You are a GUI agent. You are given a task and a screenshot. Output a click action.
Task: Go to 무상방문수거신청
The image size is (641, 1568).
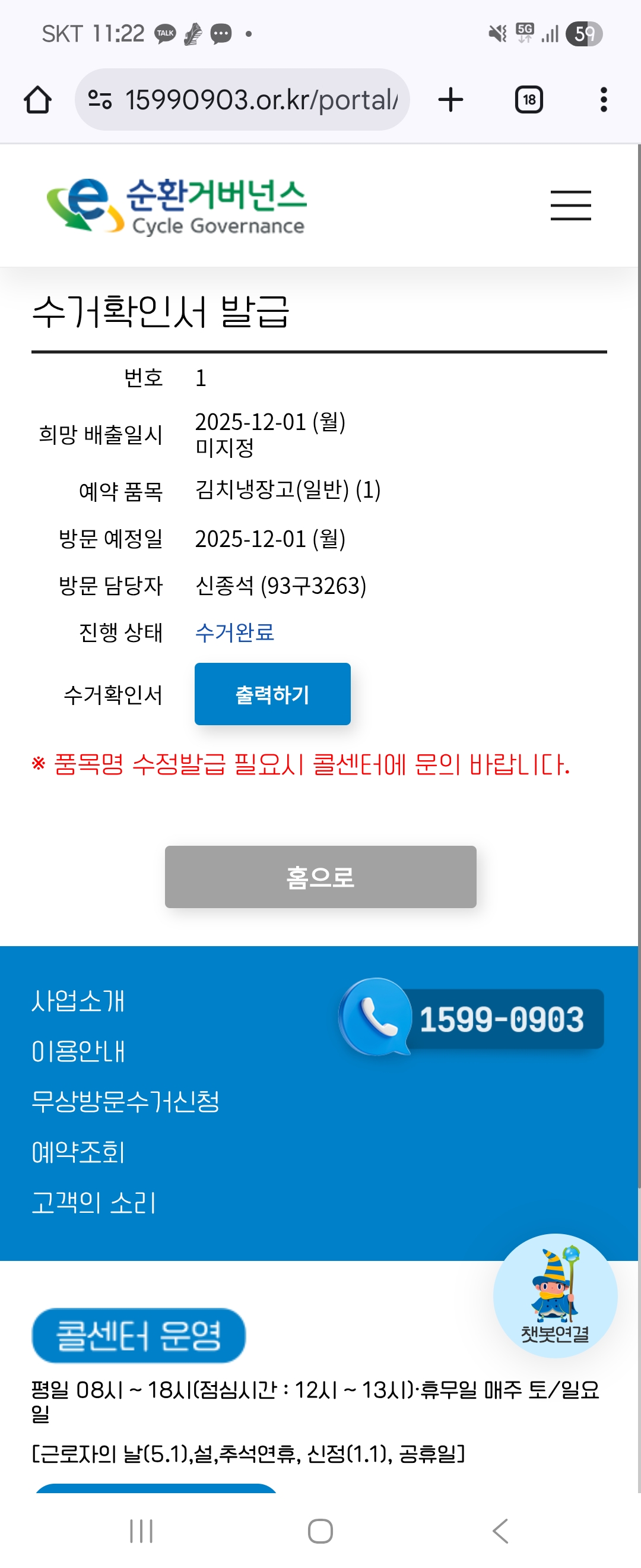click(125, 1102)
